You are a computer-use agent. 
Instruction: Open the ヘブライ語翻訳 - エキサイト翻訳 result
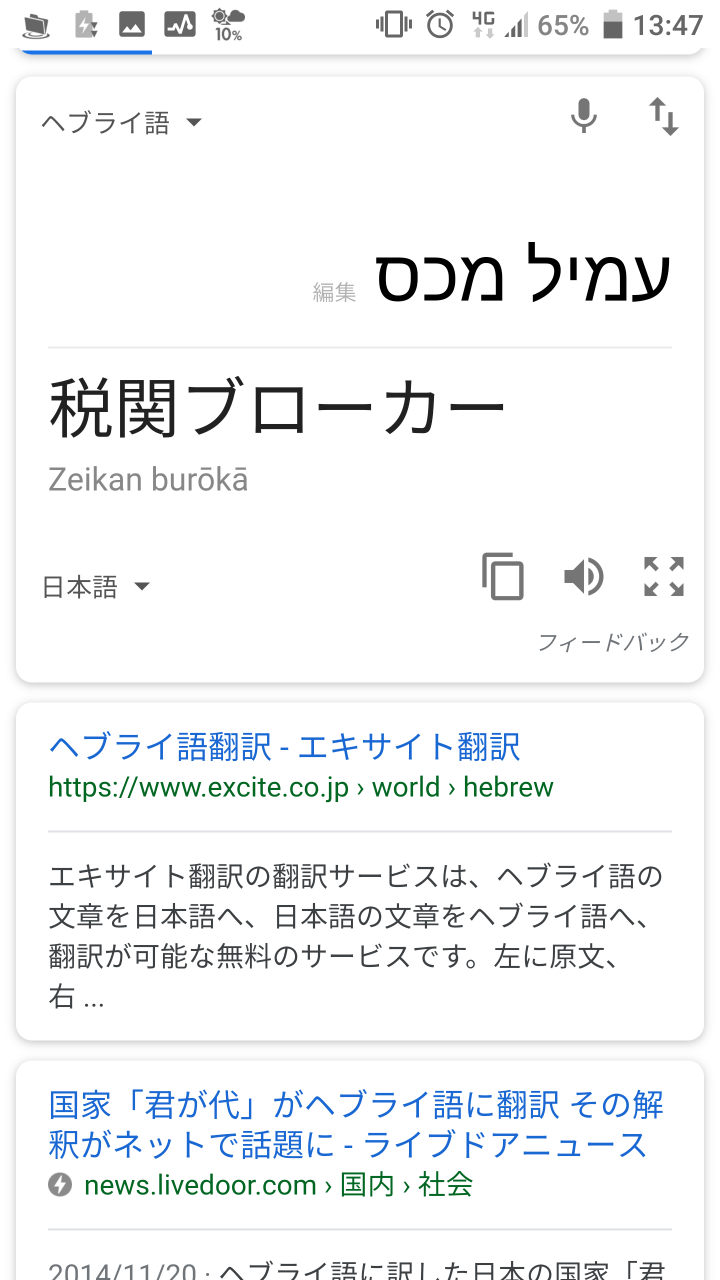click(x=285, y=747)
